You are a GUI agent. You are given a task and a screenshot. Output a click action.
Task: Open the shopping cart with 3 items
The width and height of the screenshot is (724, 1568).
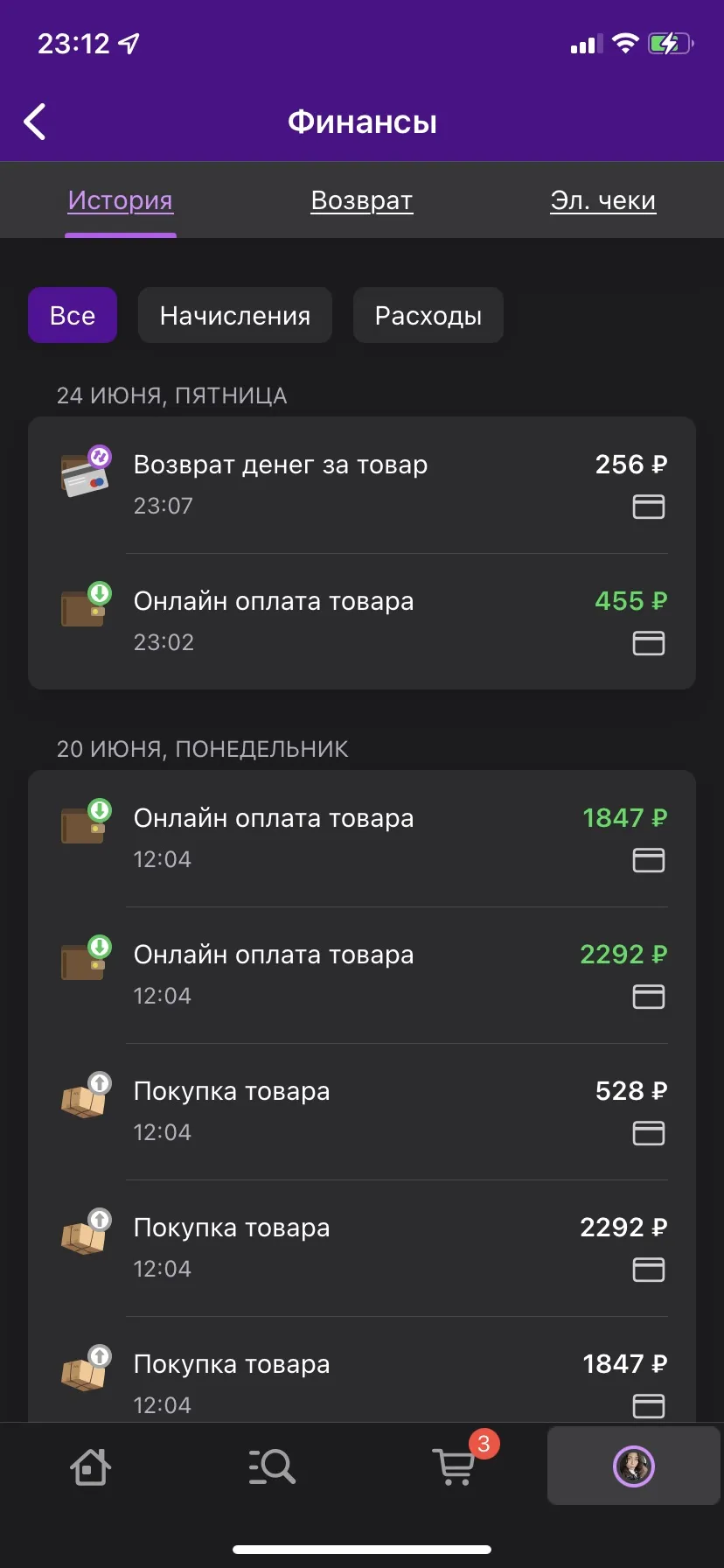pos(455,1465)
